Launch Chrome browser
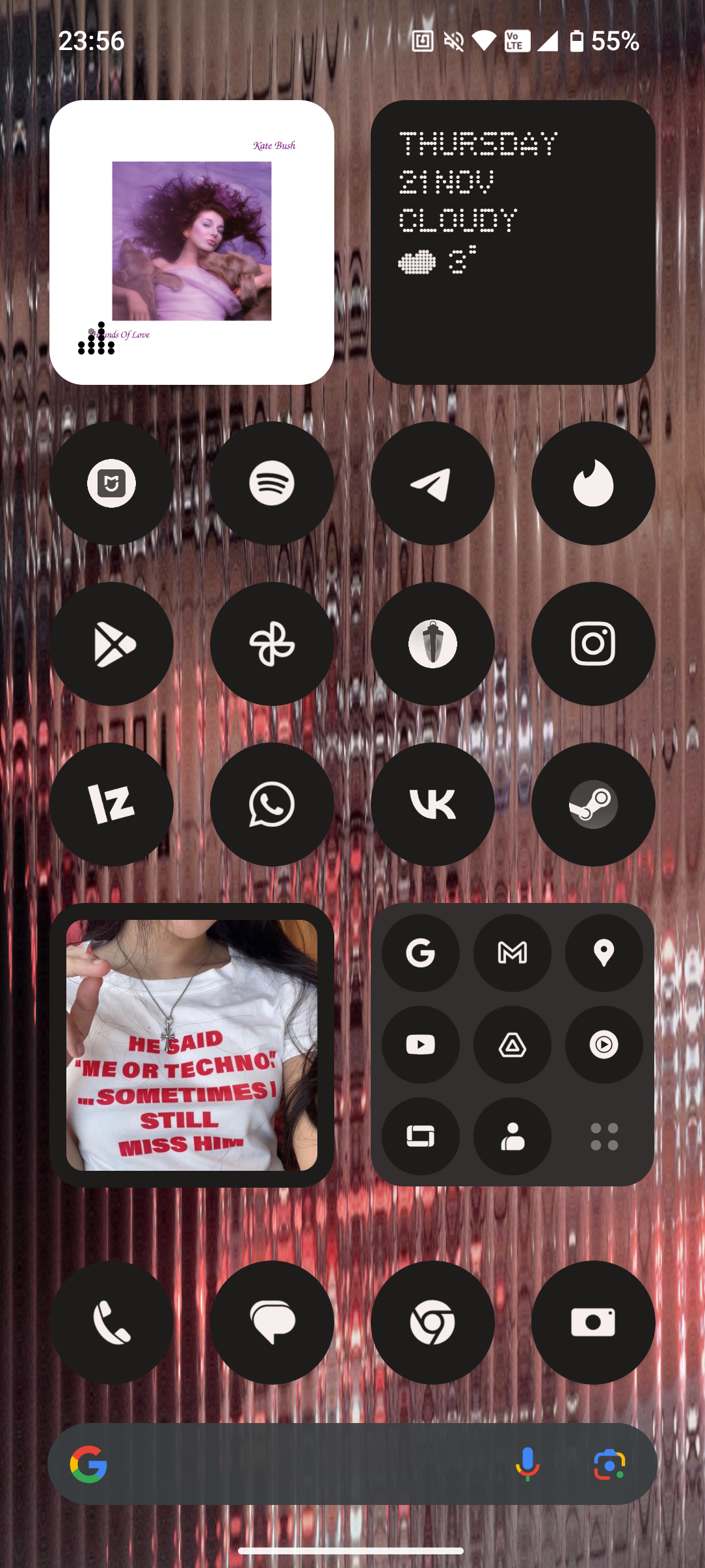The image size is (705, 1568). click(432, 1322)
